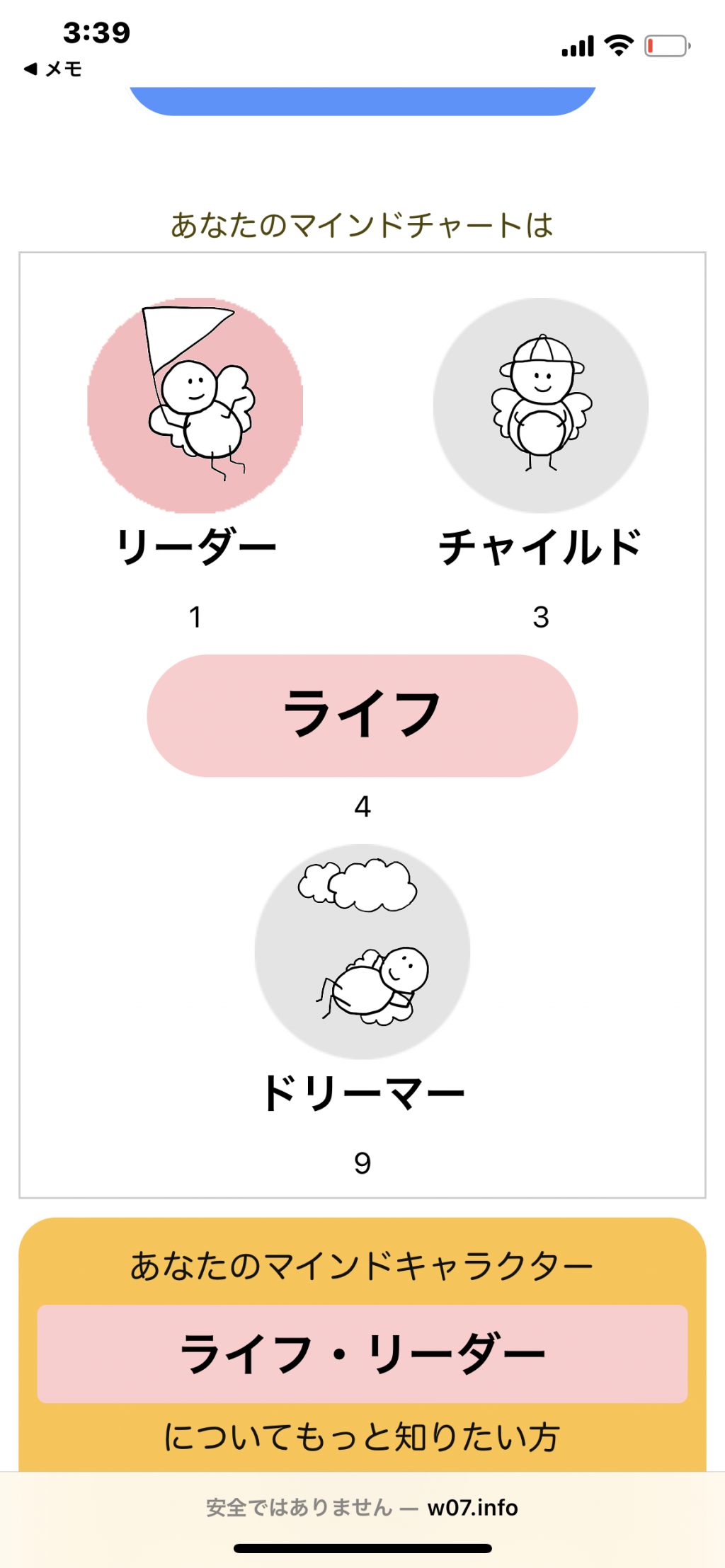
Task: Tap the w07.info address bar
Action: 362,1507
